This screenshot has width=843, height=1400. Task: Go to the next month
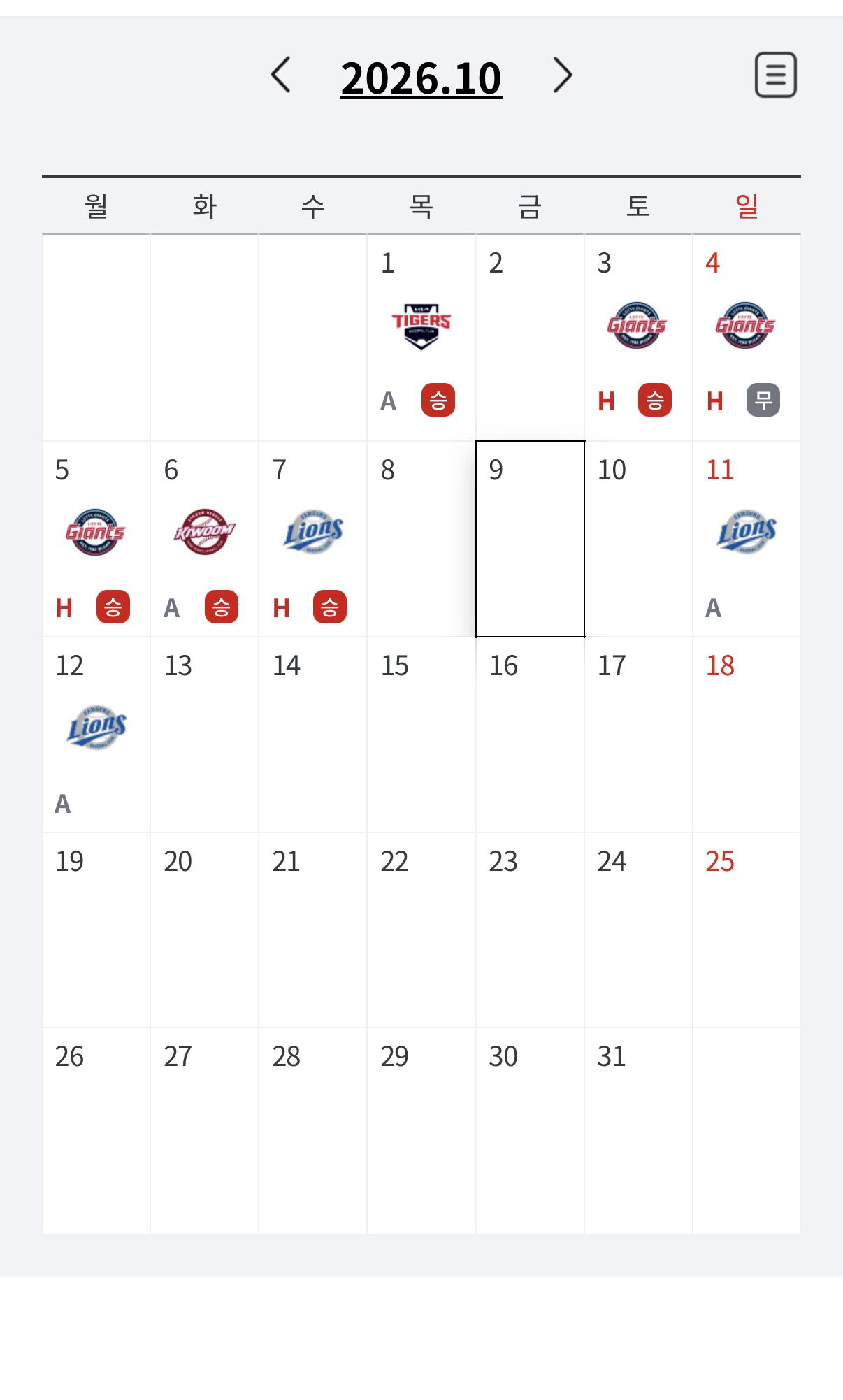tap(563, 75)
